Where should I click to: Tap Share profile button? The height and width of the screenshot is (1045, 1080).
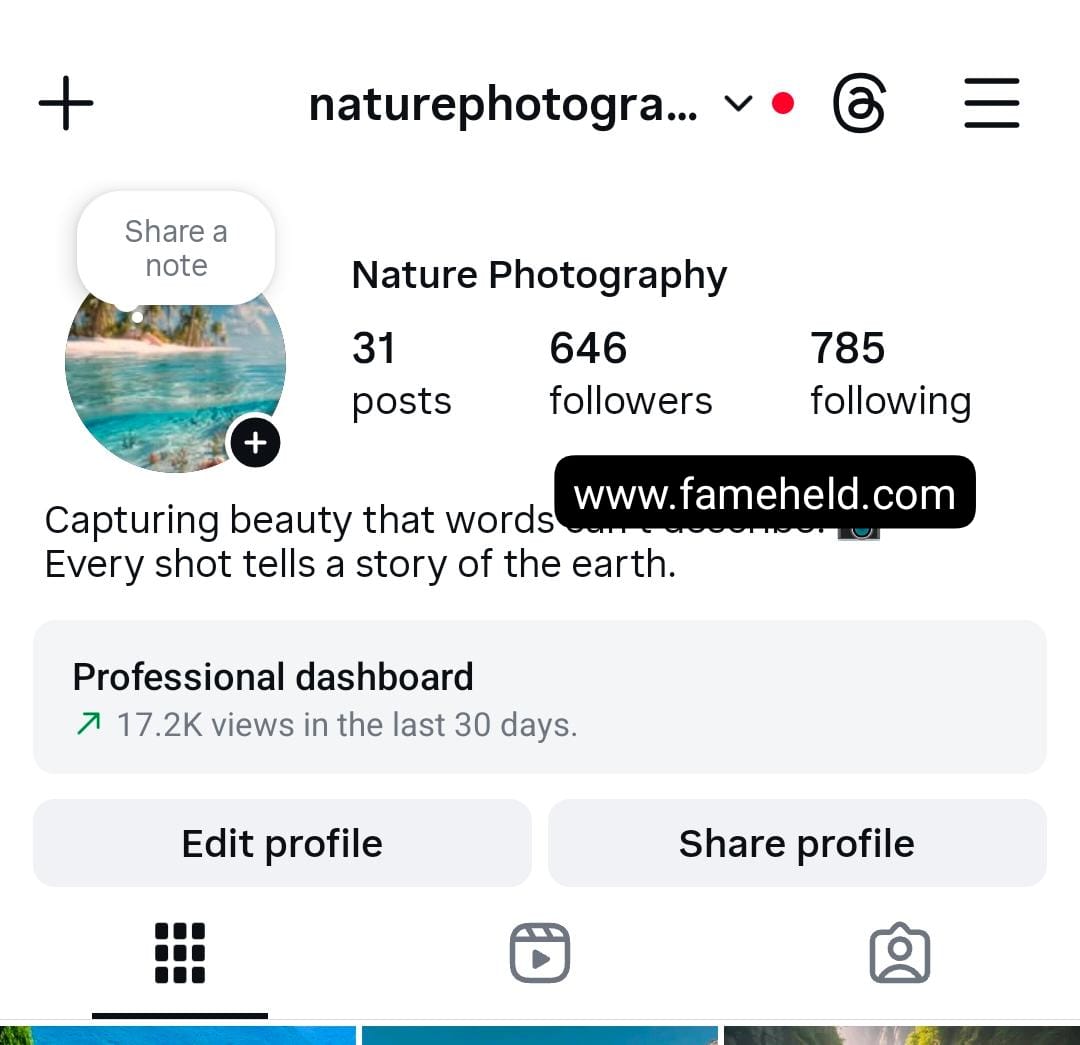pos(797,843)
